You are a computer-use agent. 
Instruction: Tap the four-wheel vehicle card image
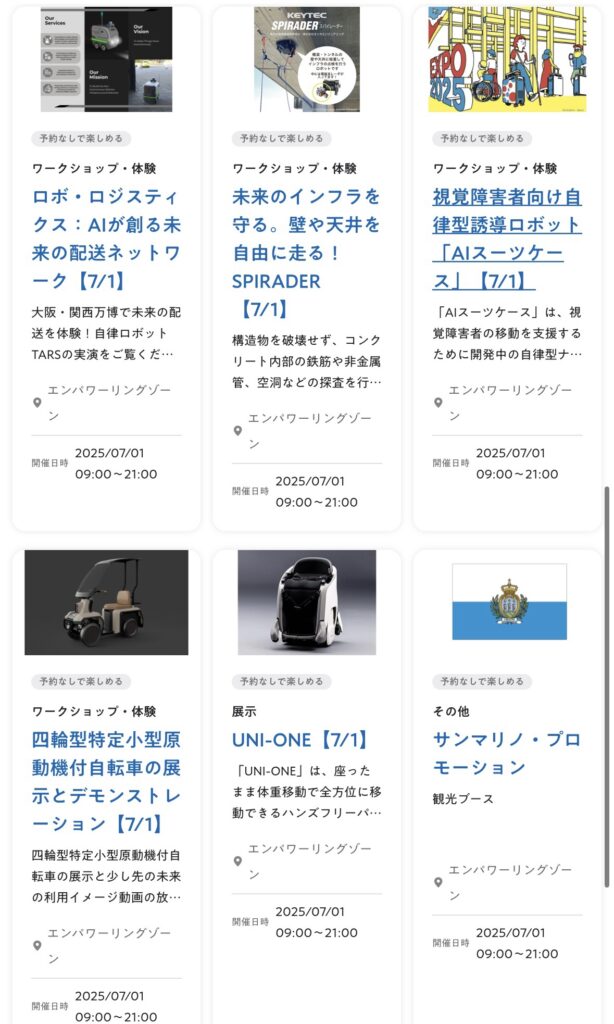(x=106, y=602)
